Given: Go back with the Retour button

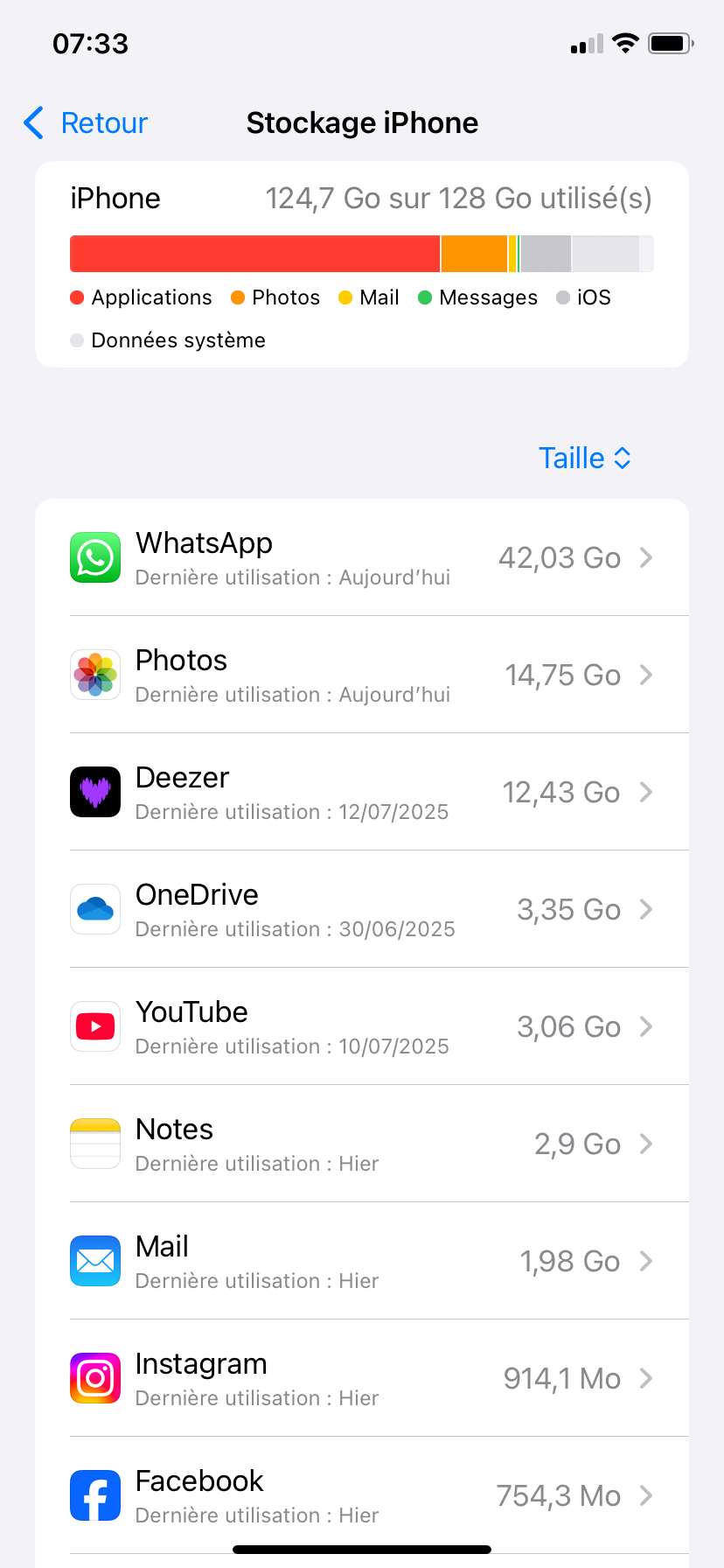Looking at the screenshot, I should point(87,123).
